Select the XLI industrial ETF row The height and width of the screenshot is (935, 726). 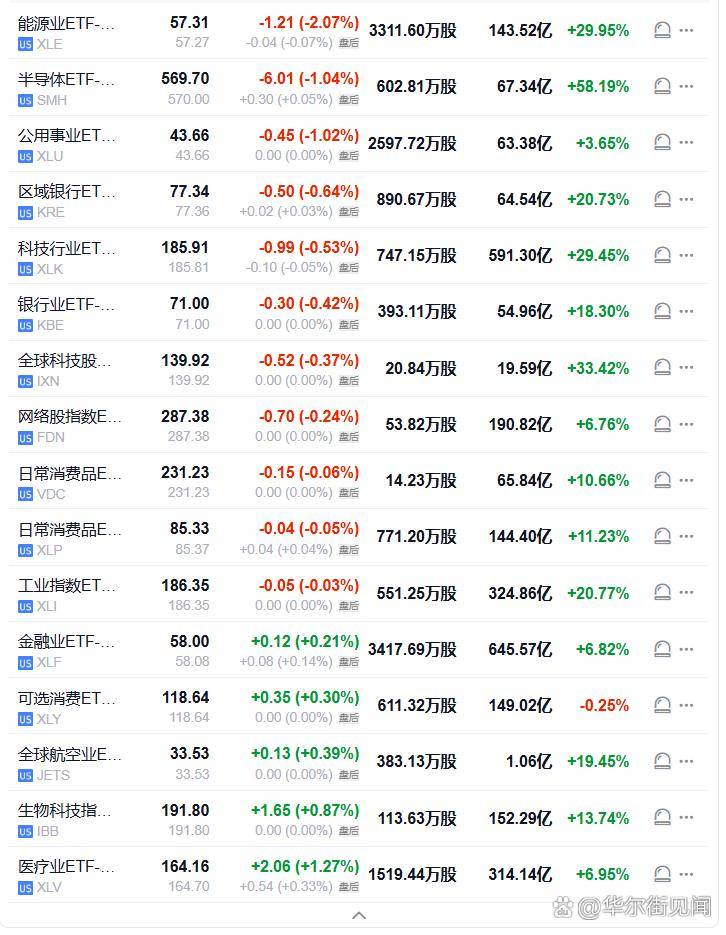[358, 593]
